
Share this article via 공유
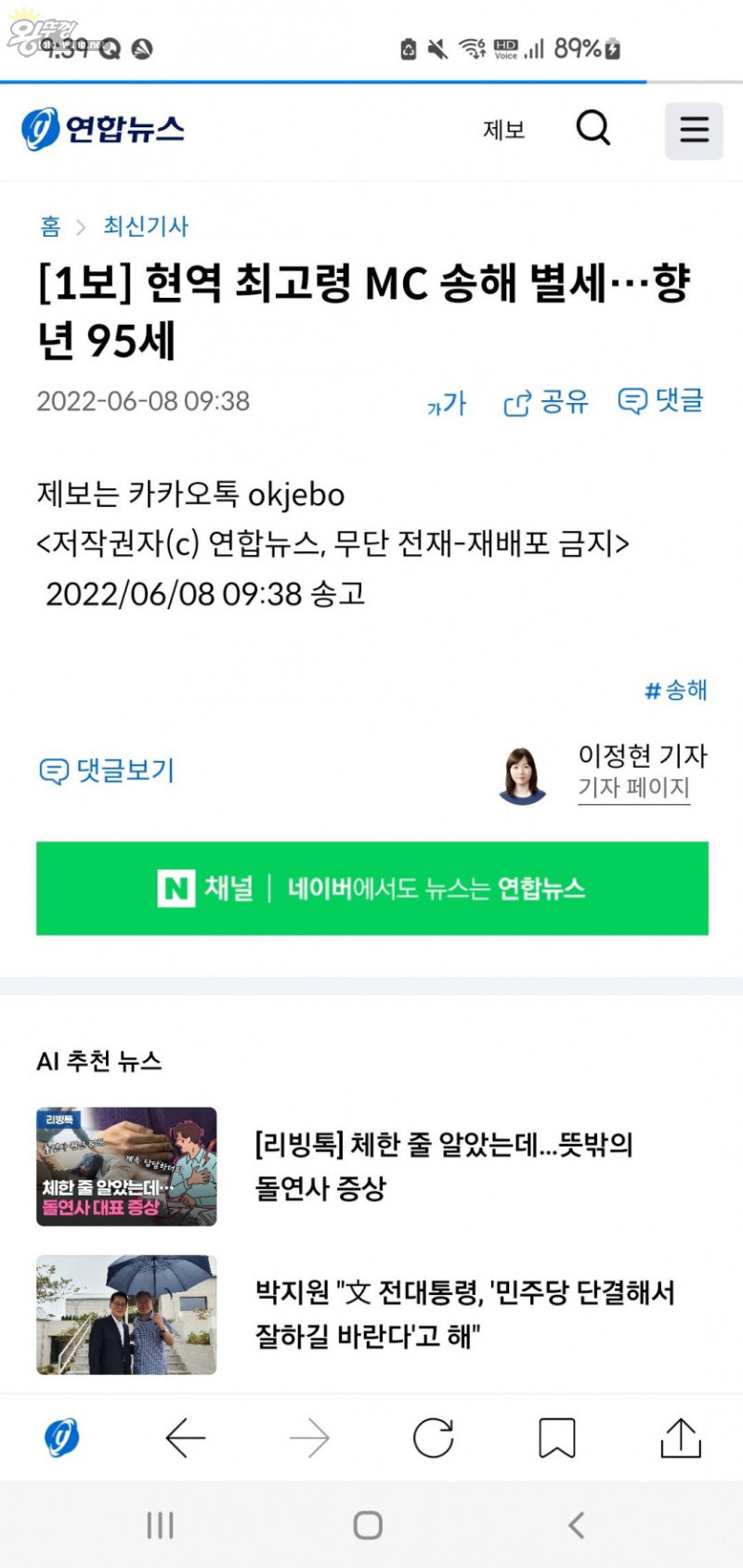click(546, 402)
